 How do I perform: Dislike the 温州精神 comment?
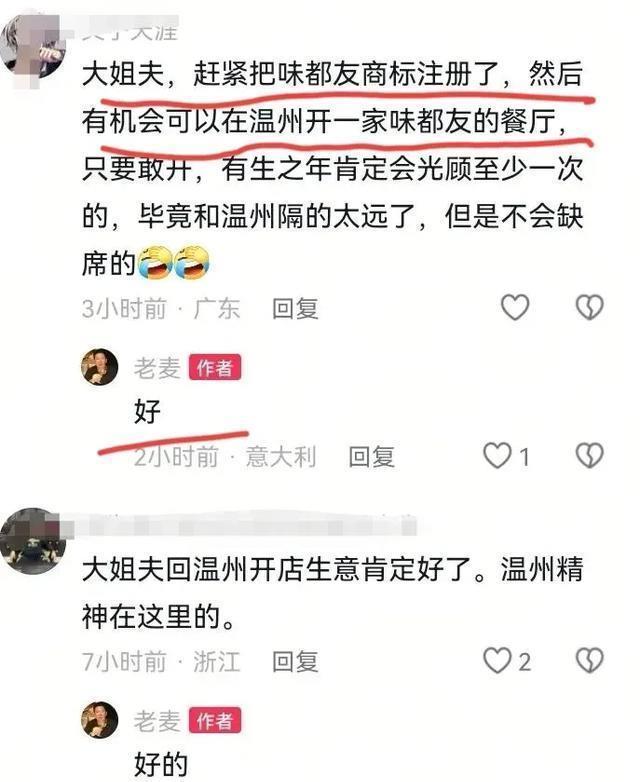coord(590,660)
